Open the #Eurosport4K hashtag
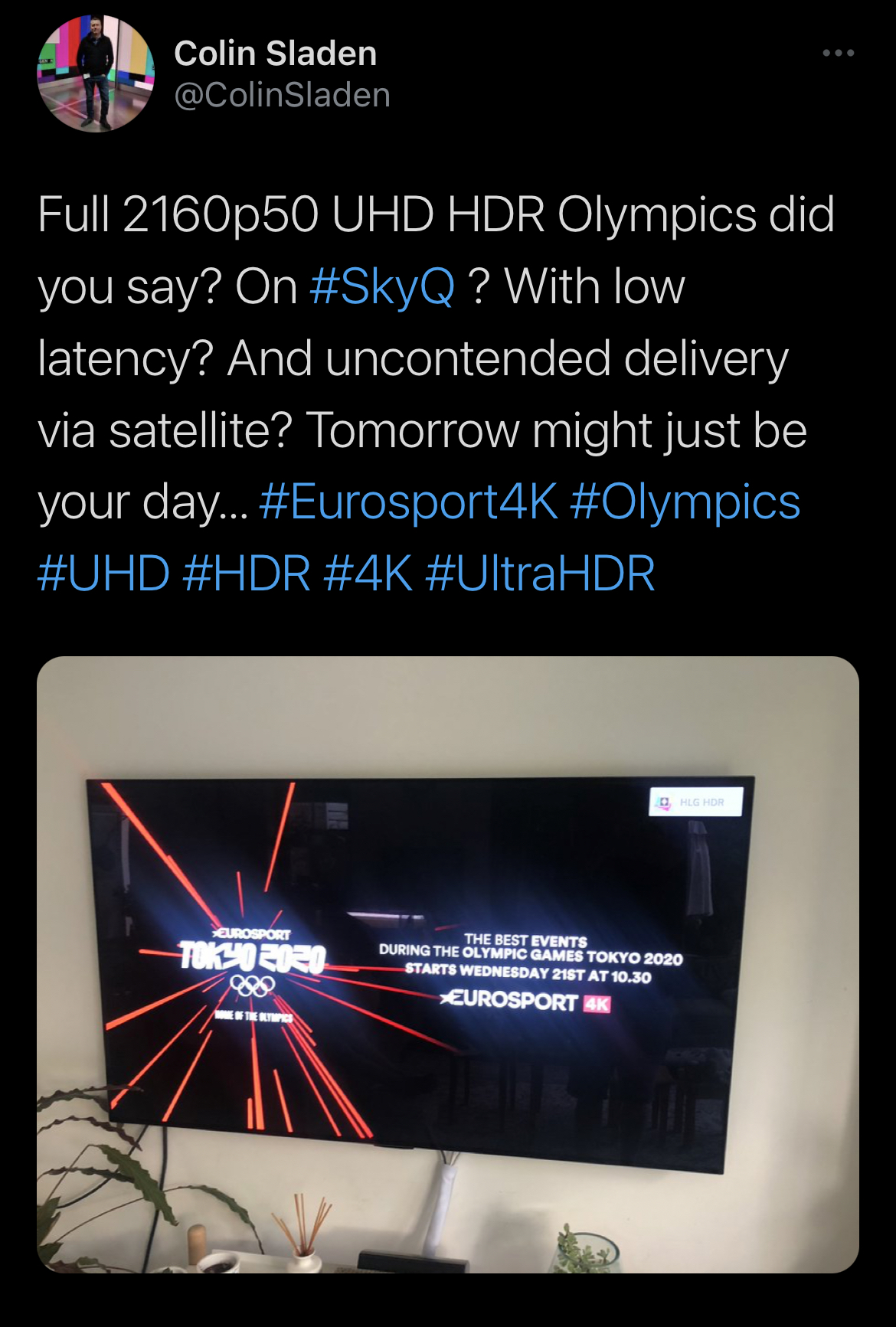896x1327 pixels. (408, 502)
